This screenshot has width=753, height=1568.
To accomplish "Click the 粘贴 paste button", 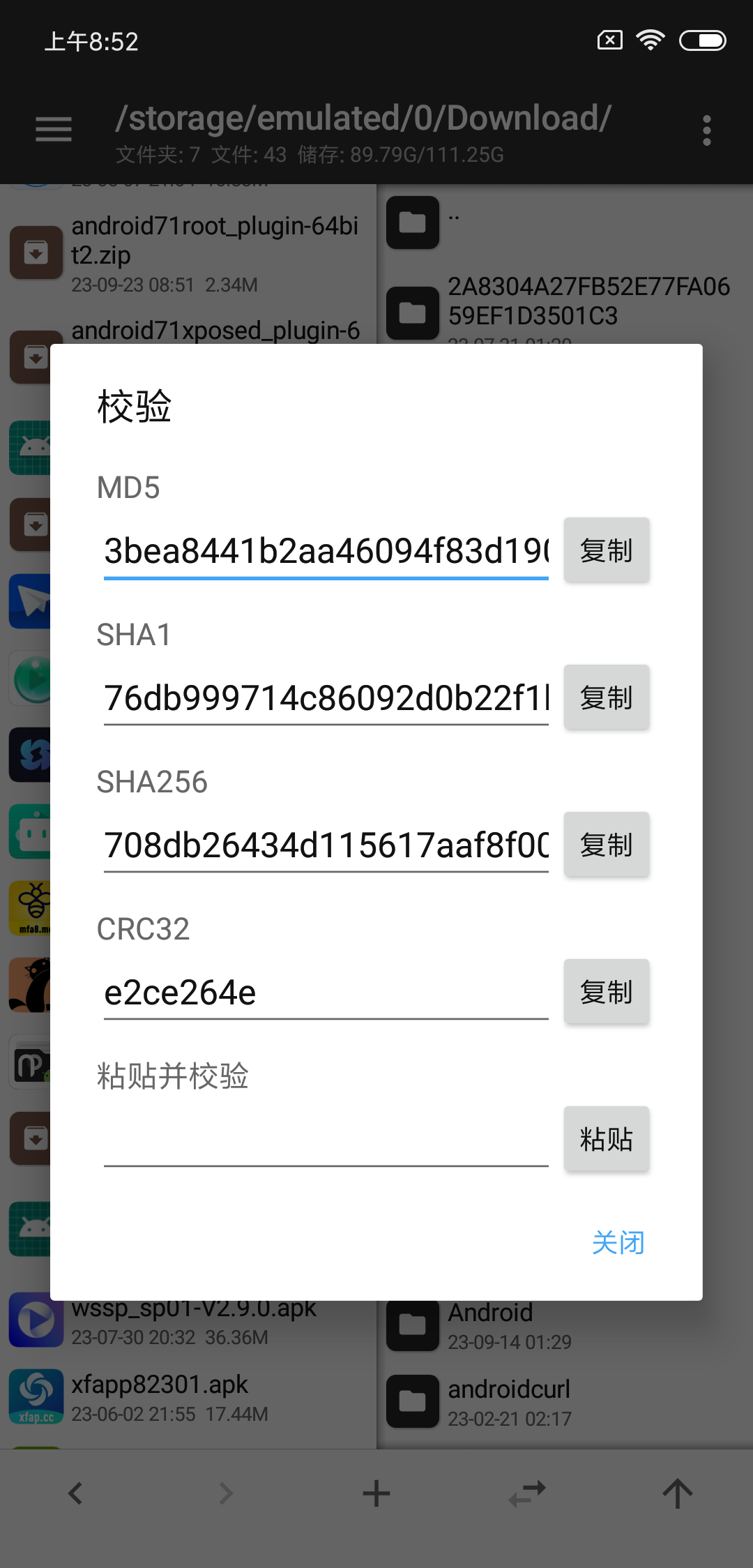I will [606, 1138].
